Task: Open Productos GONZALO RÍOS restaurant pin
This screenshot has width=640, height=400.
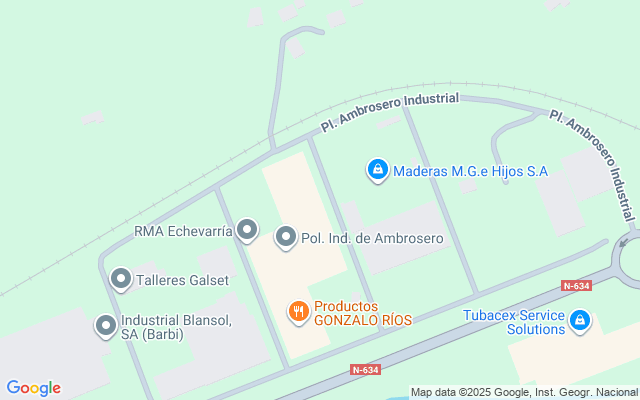Action: click(x=298, y=312)
